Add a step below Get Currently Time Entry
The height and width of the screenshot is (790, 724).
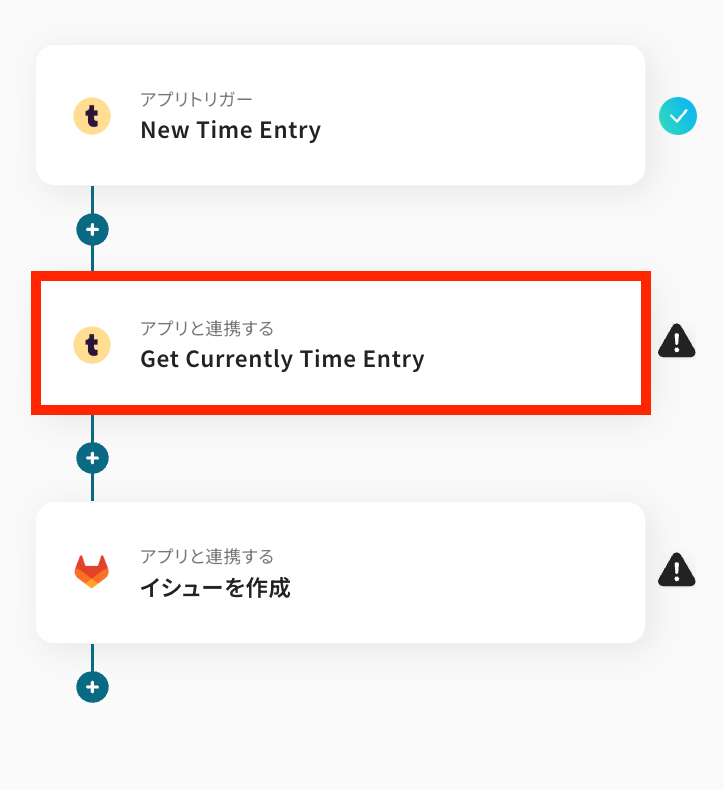(x=92, y=458)
